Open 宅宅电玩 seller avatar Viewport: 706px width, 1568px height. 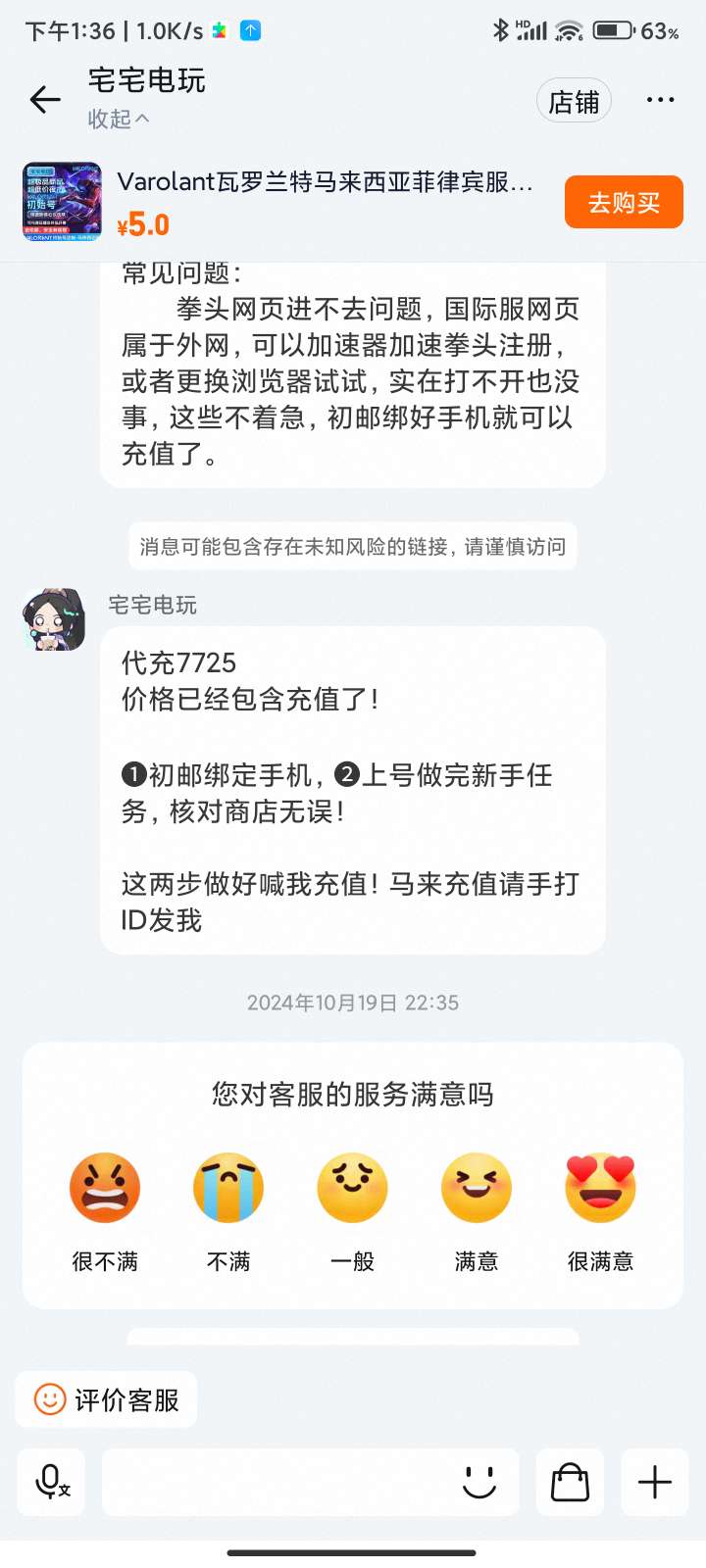tap(54, 619)
